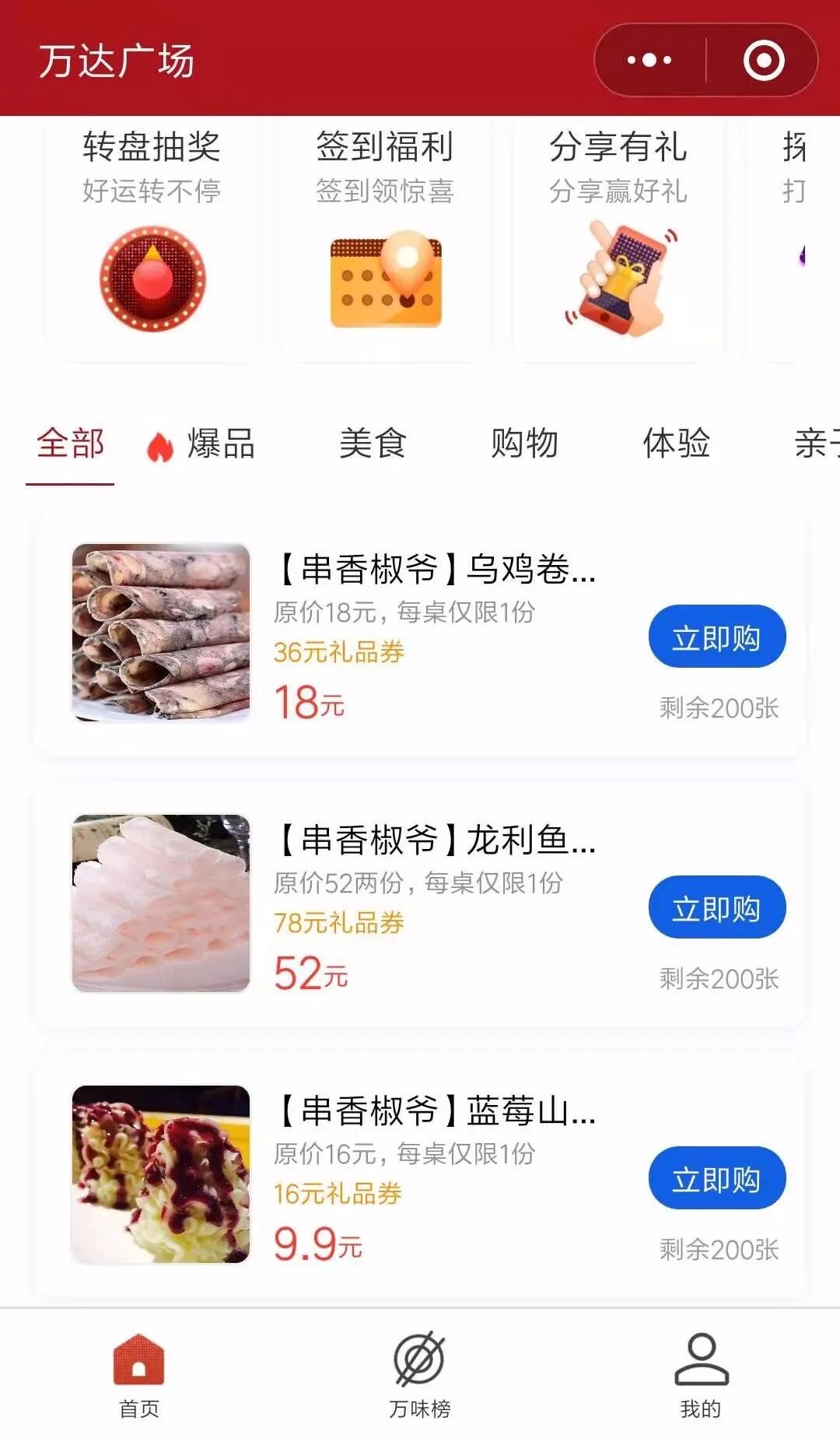The image size is (840, 1442).
Task: Switch to the 体验 tab
Action: (676, 444)
